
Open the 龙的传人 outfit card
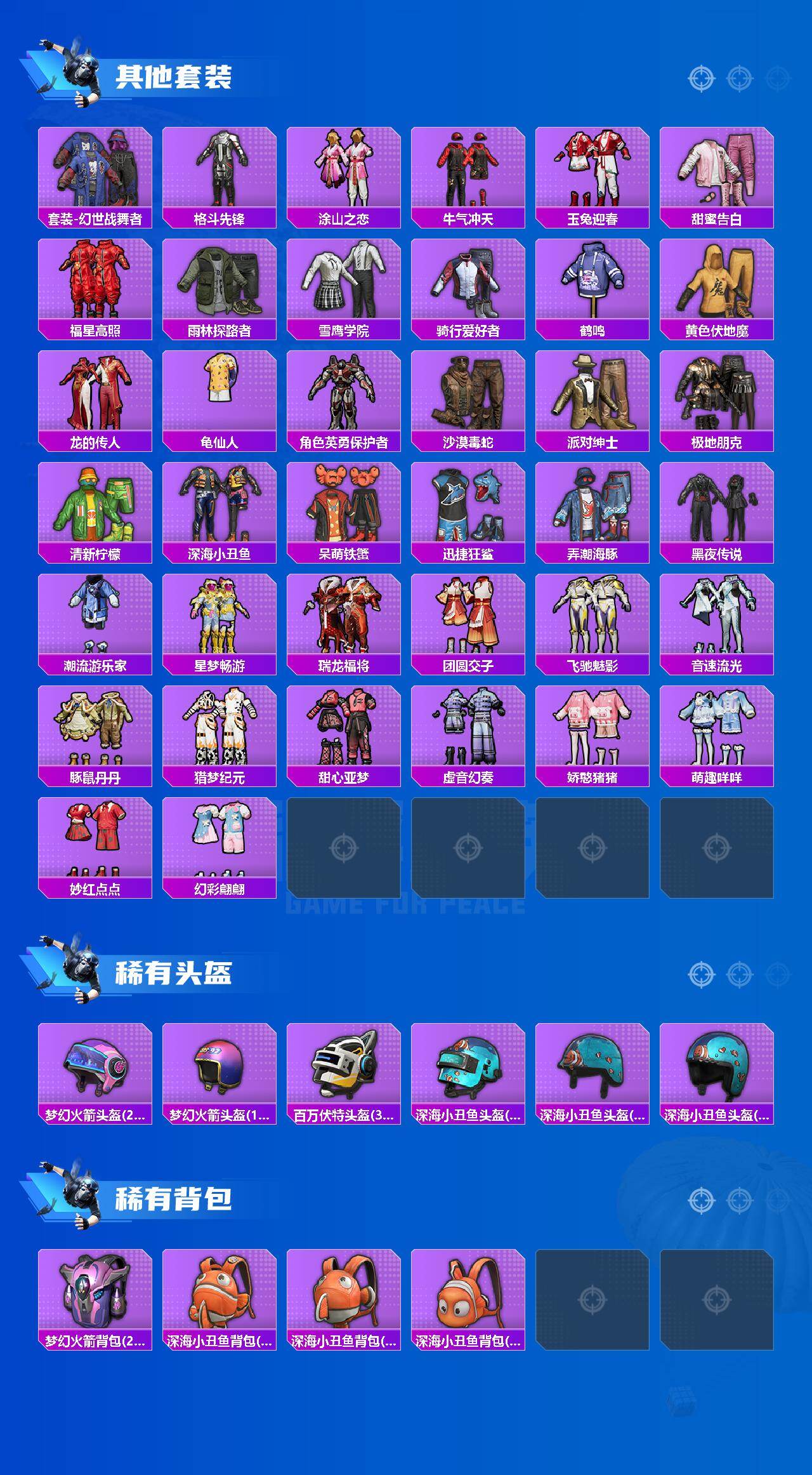pyautogui.click(x=95, y=397)
